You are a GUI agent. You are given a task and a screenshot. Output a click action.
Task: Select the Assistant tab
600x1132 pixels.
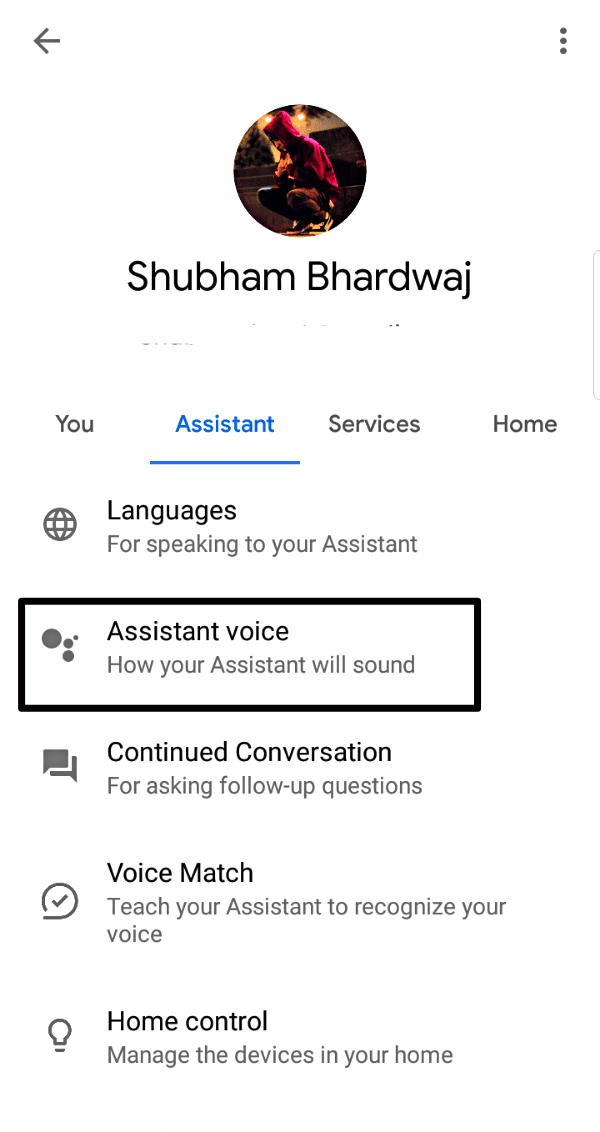coord(225,424)
